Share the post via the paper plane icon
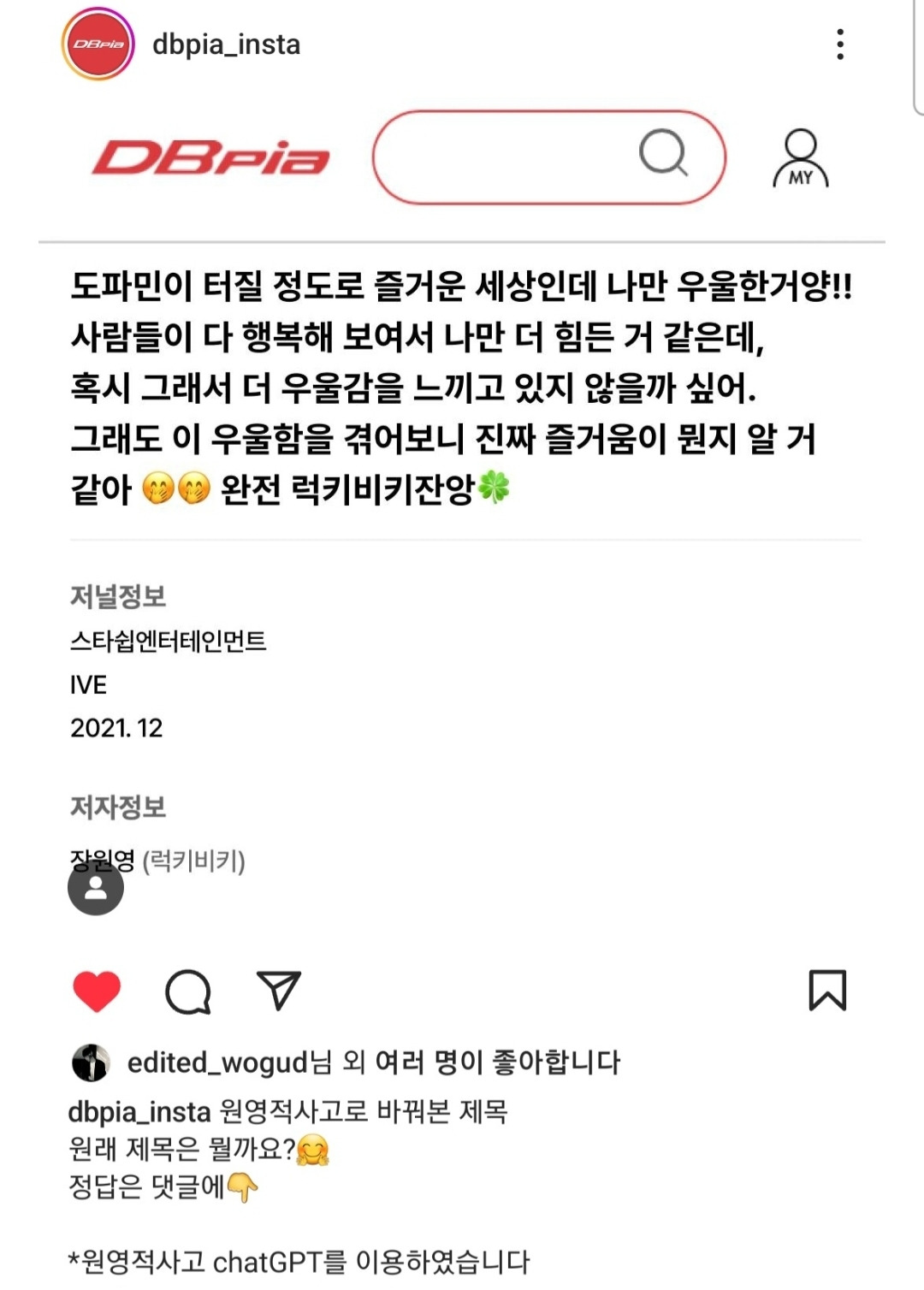Screen dimensions: 924x1290 [282, 991]
